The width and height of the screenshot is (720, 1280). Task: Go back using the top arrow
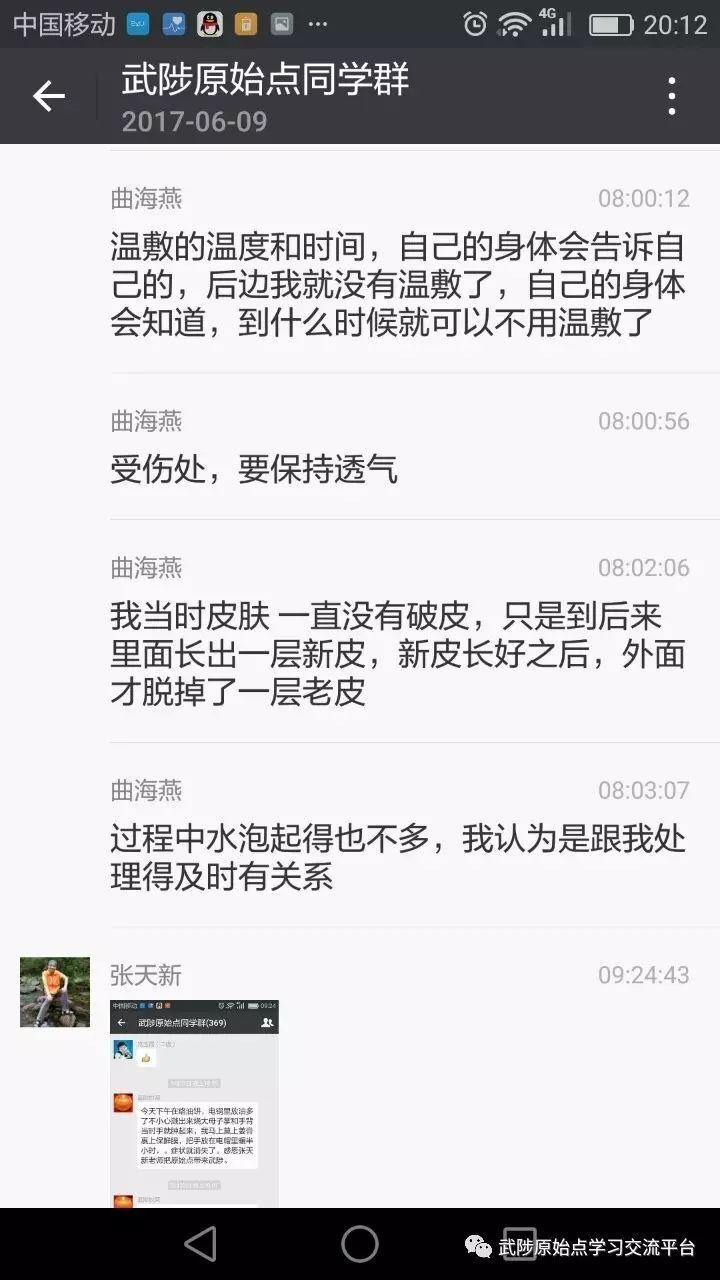(48, 96)
